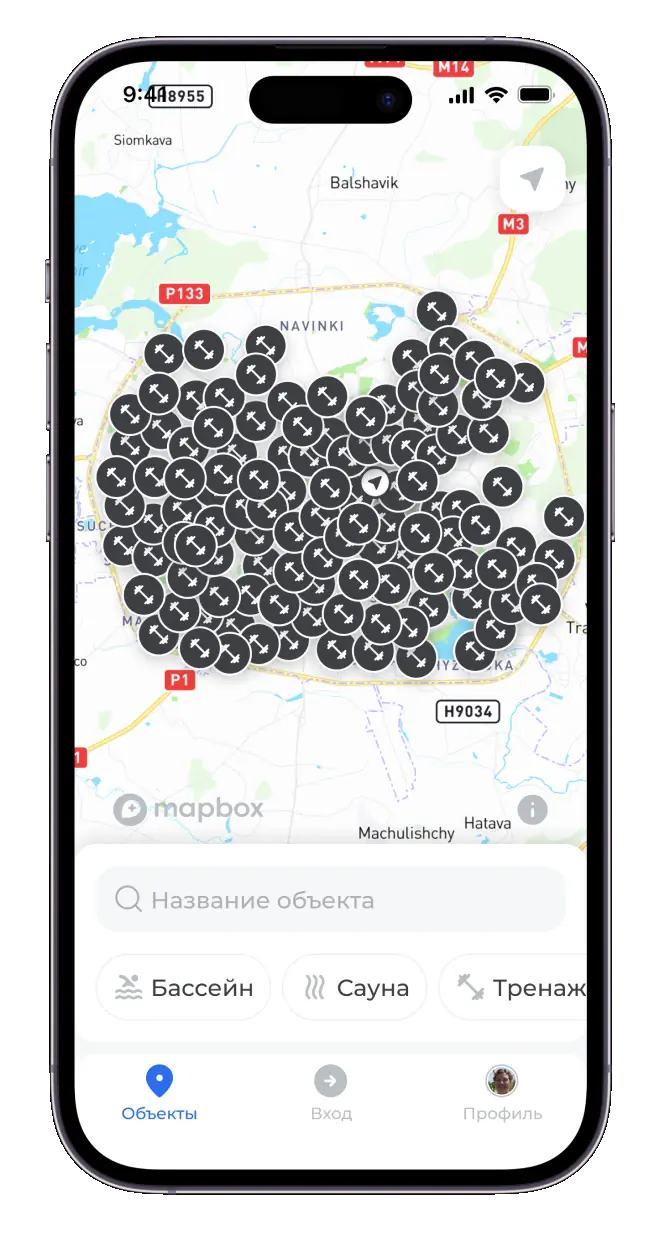The height and width of the screenshot is (1246, 658).
Task: Switch to the Объекты tab
Action: click(x=160, y=1093)
